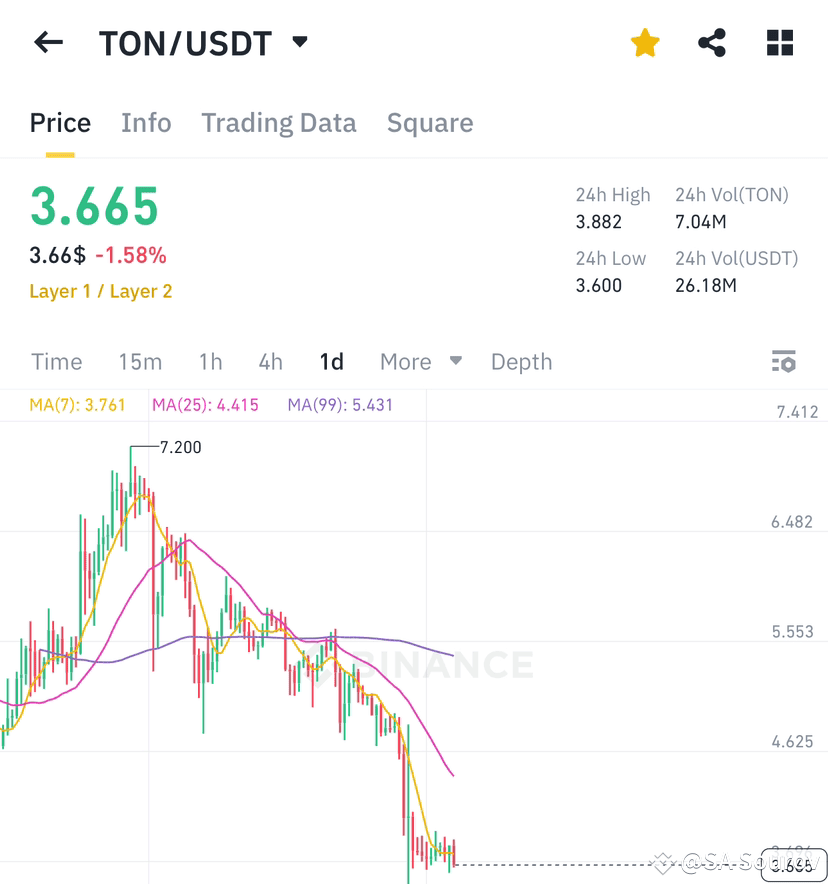Image resolution: width=828 pixels, height=884 pixels.
Task: Hide the MA(7) moving average line
Action: point(77,404)
